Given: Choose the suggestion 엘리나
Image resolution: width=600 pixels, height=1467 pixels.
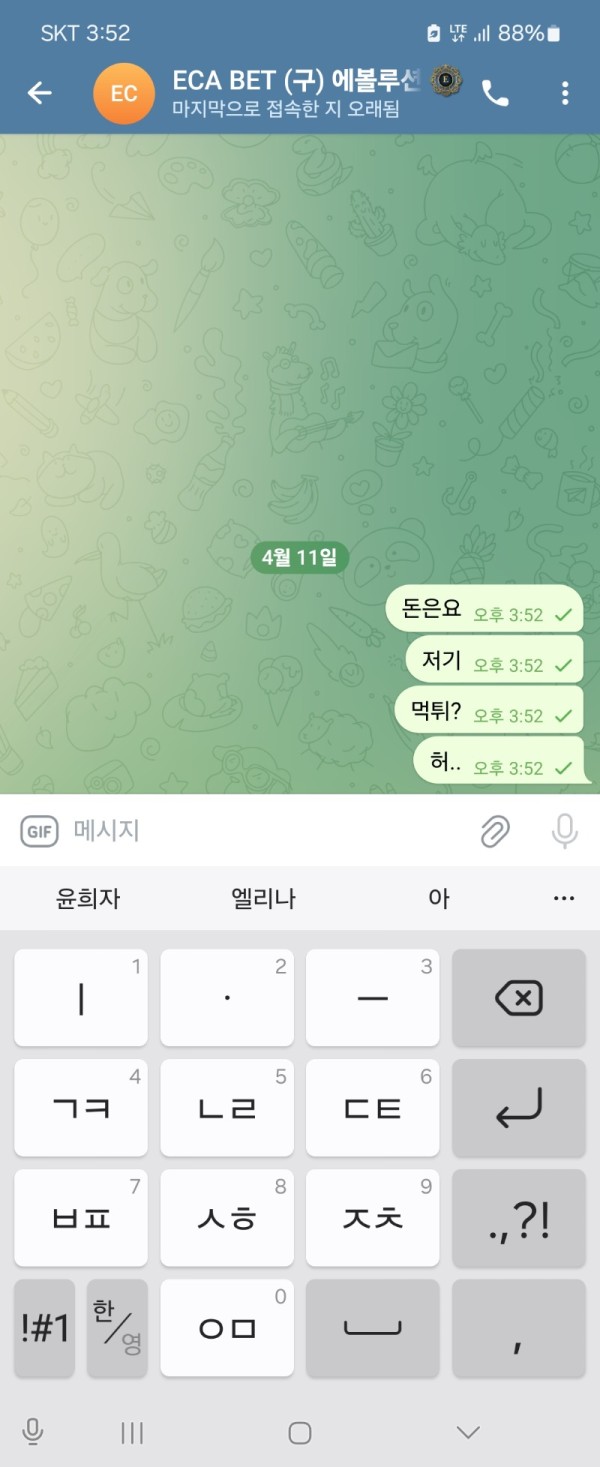Looking at the screenshot, I should [263, 898].
